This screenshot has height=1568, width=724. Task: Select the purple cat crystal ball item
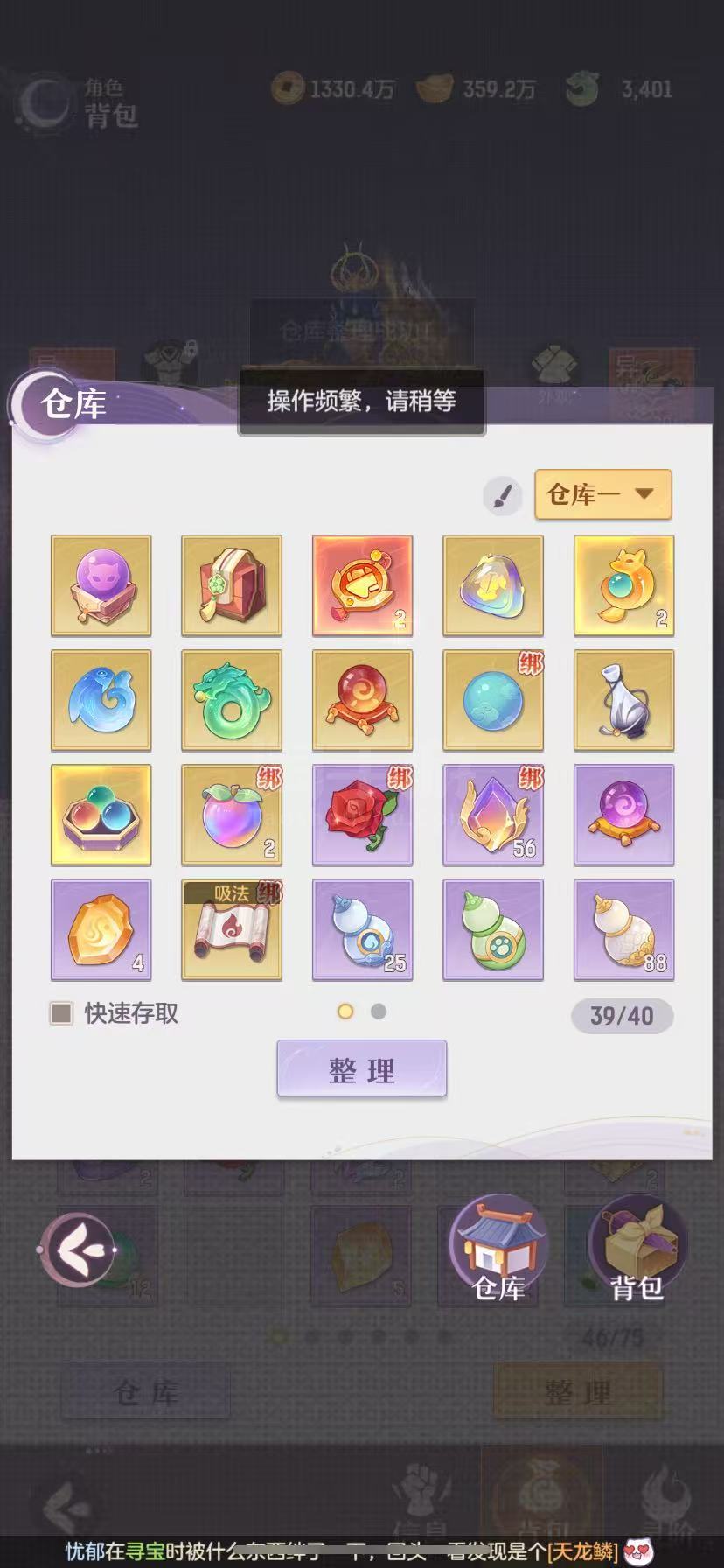101,585
